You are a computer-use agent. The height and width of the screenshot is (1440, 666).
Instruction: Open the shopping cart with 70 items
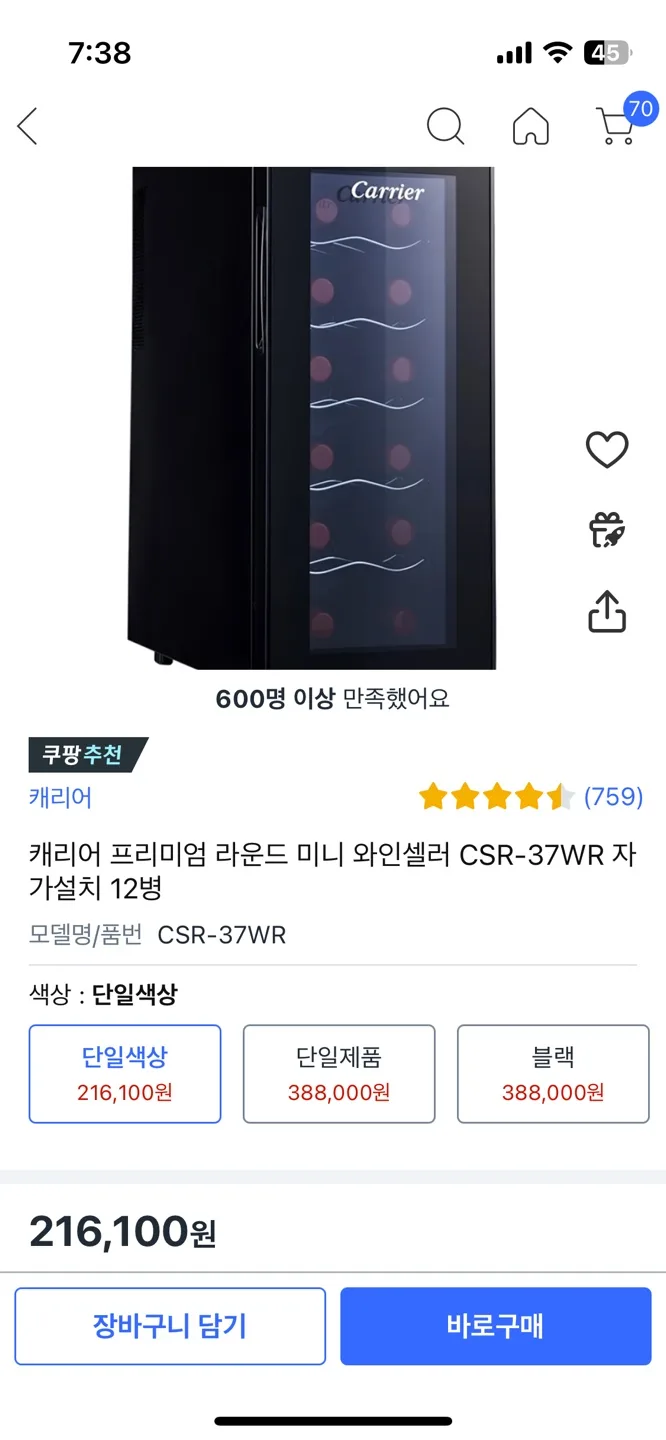click(x=617, y=126)
